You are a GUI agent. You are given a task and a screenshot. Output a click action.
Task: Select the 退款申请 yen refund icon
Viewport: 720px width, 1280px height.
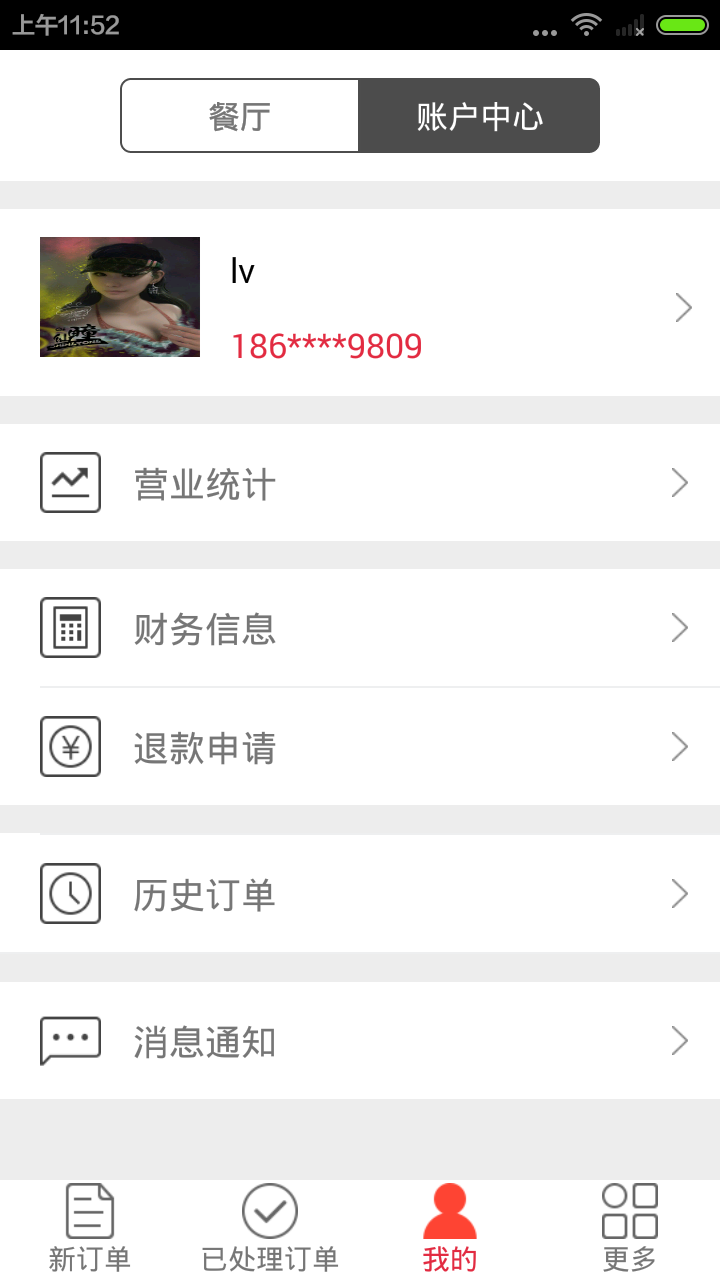point(70,747)
